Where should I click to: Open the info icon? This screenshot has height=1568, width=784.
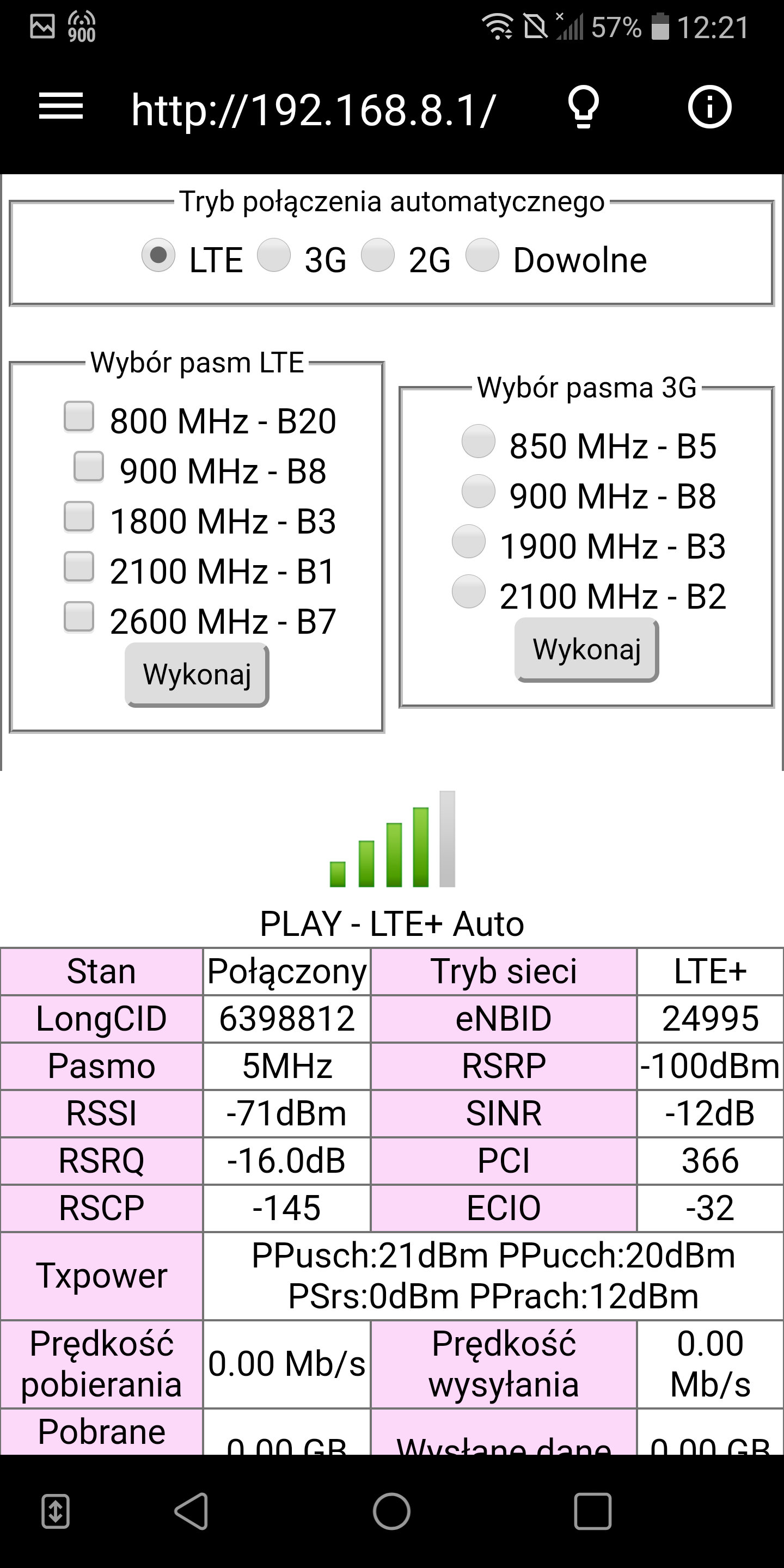(x=709, y=107)
